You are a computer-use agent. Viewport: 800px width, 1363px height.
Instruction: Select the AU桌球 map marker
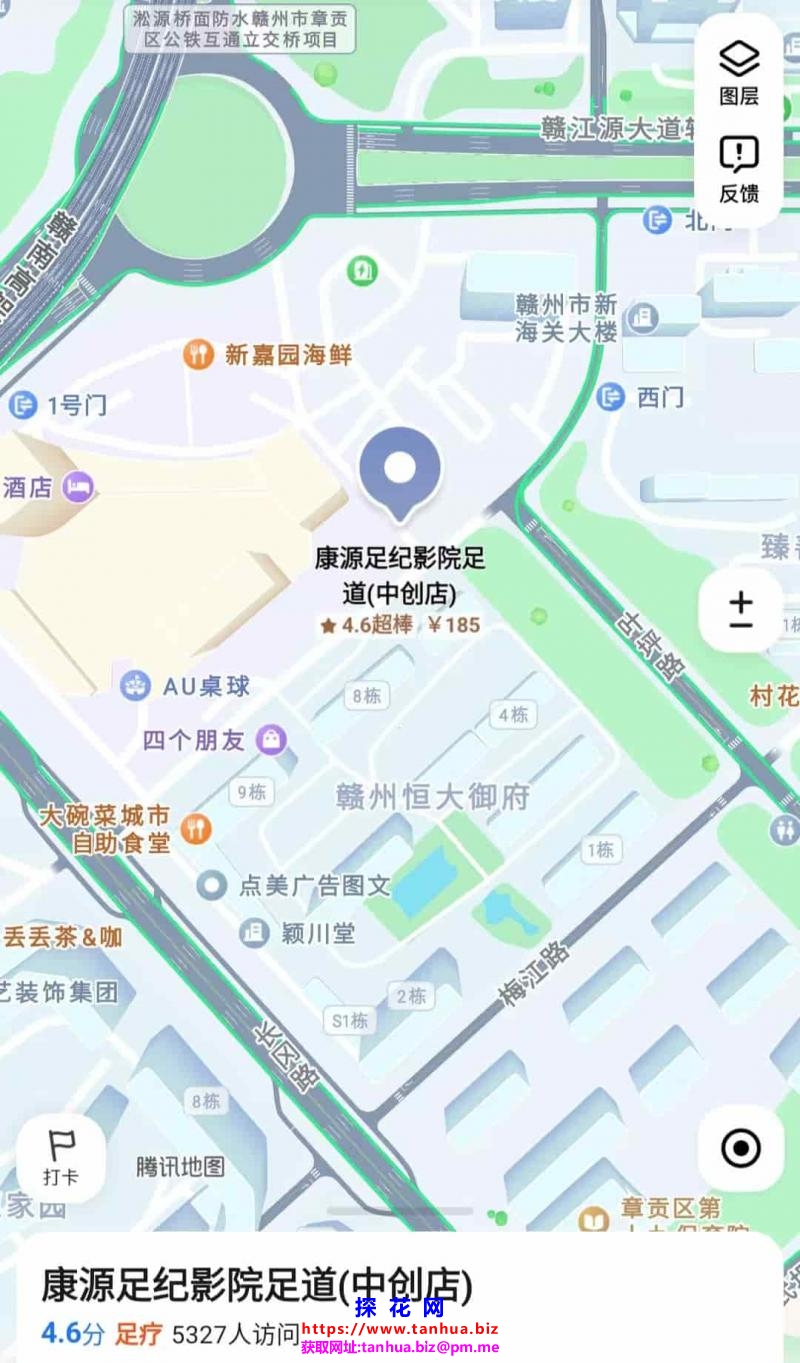coord(135,686)
